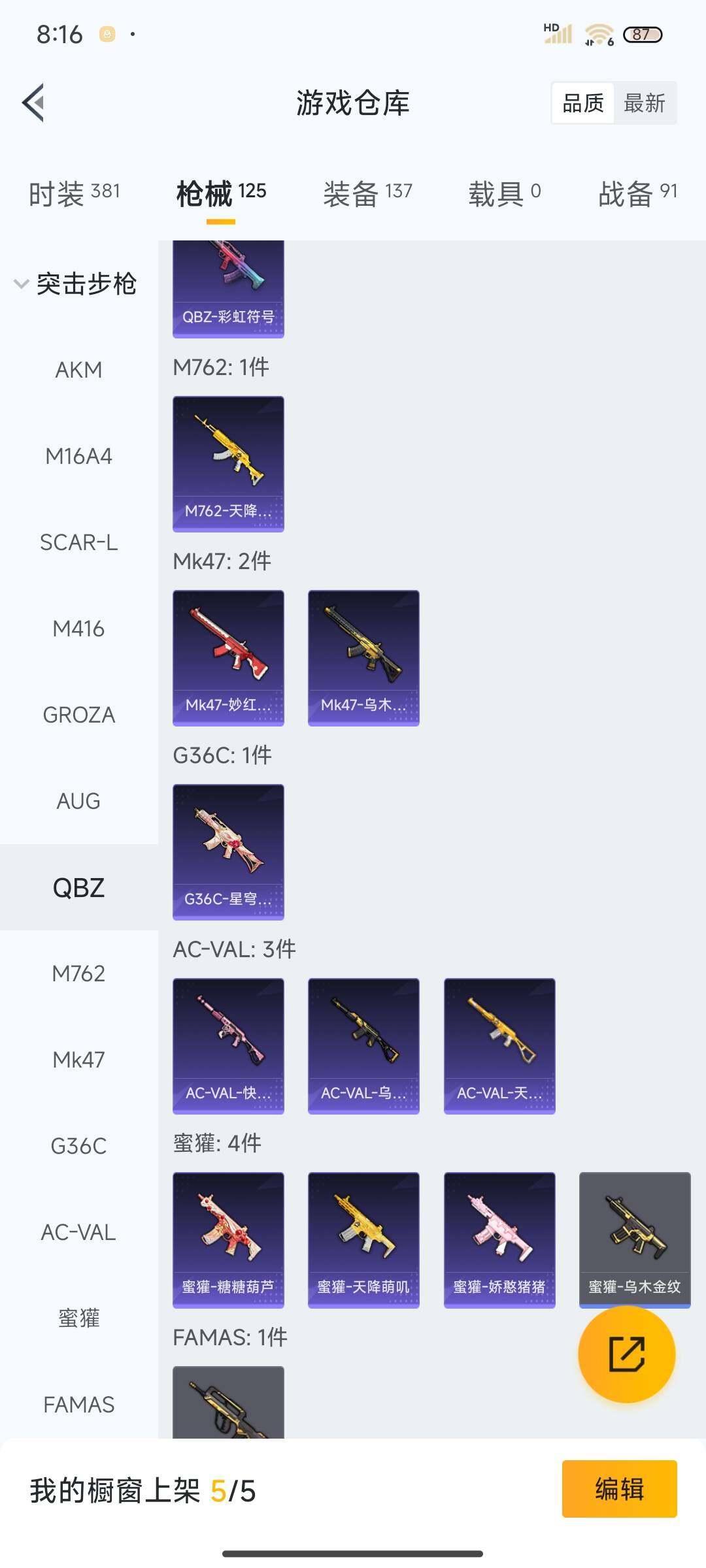Jump to the GROZA section

point(78,715)
